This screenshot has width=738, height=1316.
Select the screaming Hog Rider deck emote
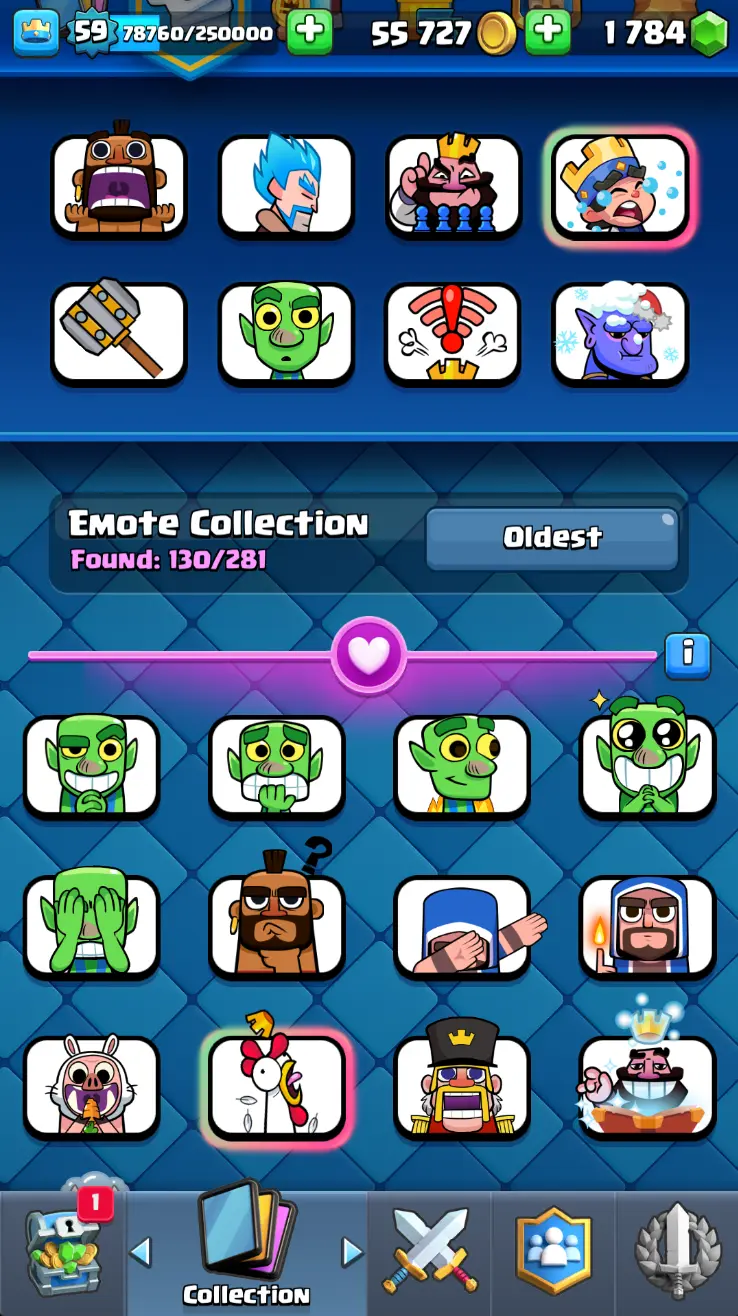click(119, 186)
